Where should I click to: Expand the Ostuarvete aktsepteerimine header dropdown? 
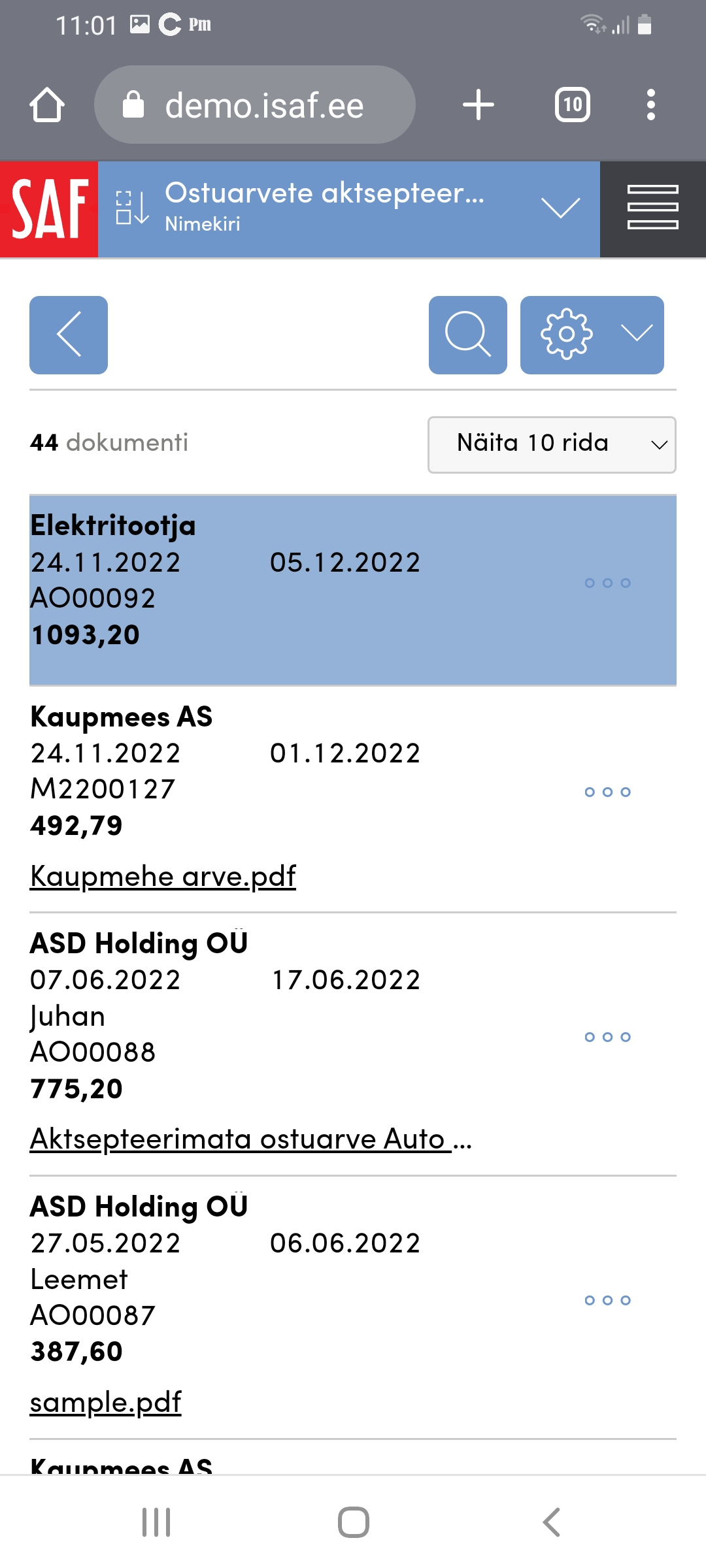[561, 208]
